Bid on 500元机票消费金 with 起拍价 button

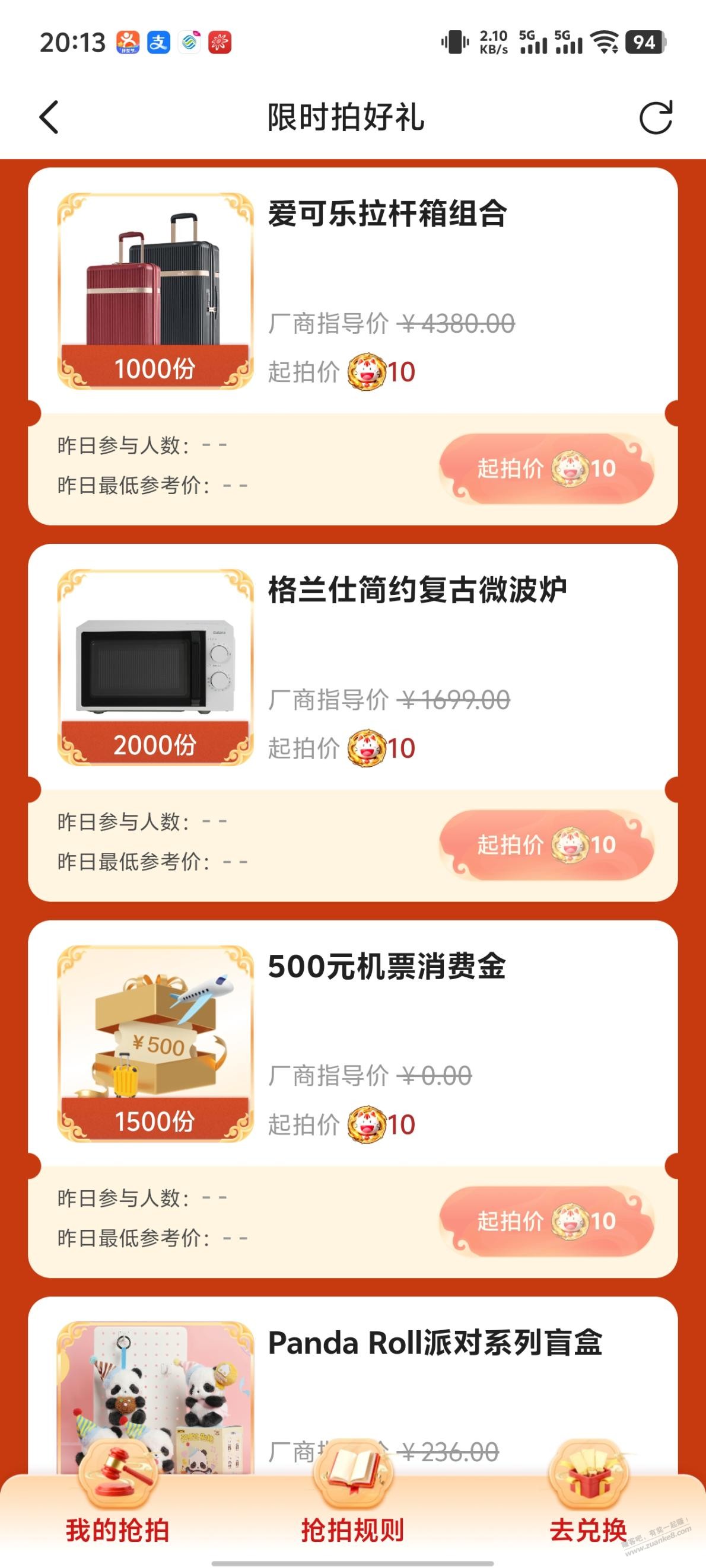point(546,1221)
